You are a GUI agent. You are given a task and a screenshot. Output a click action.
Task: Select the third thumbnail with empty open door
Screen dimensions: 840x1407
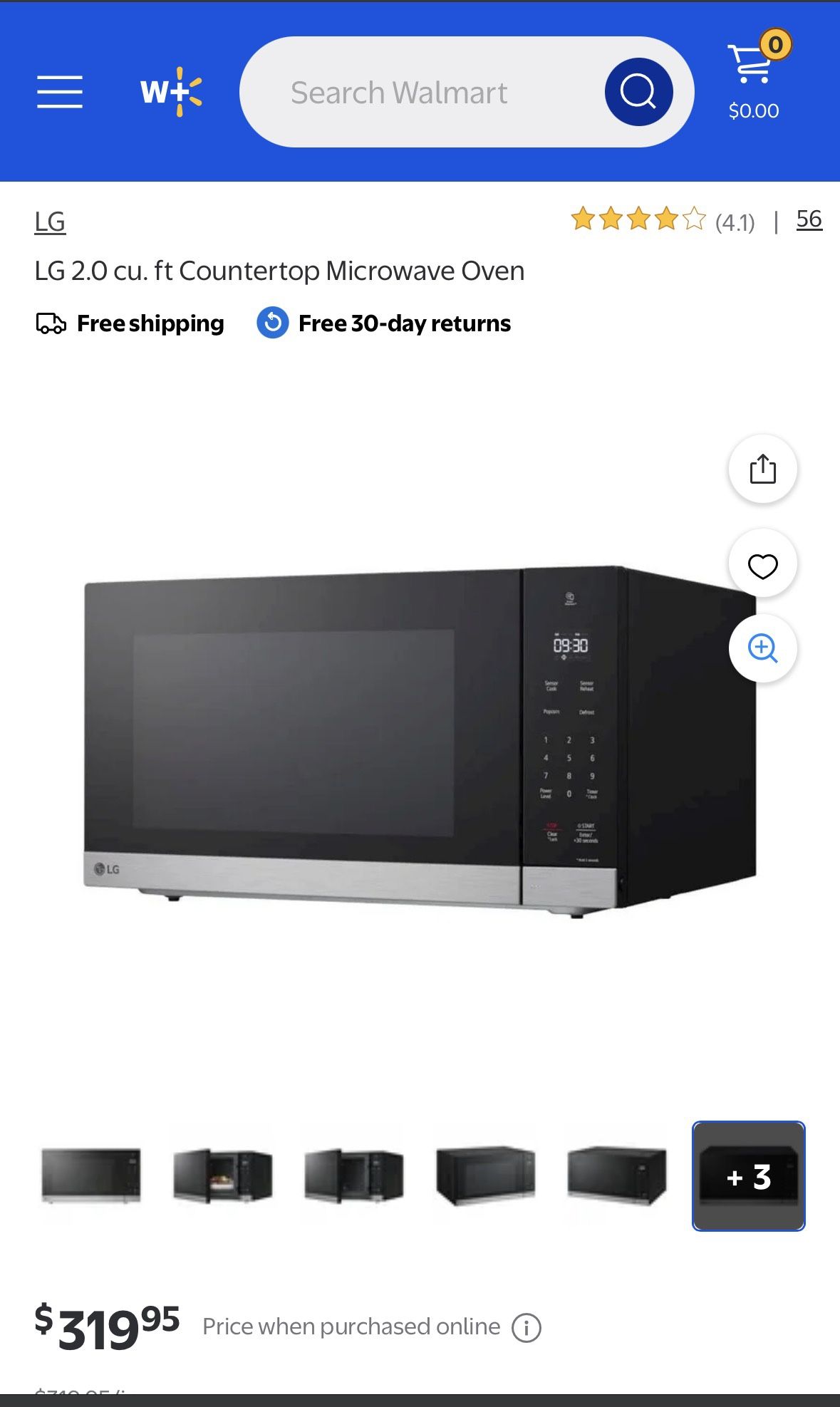[354, 1175]
